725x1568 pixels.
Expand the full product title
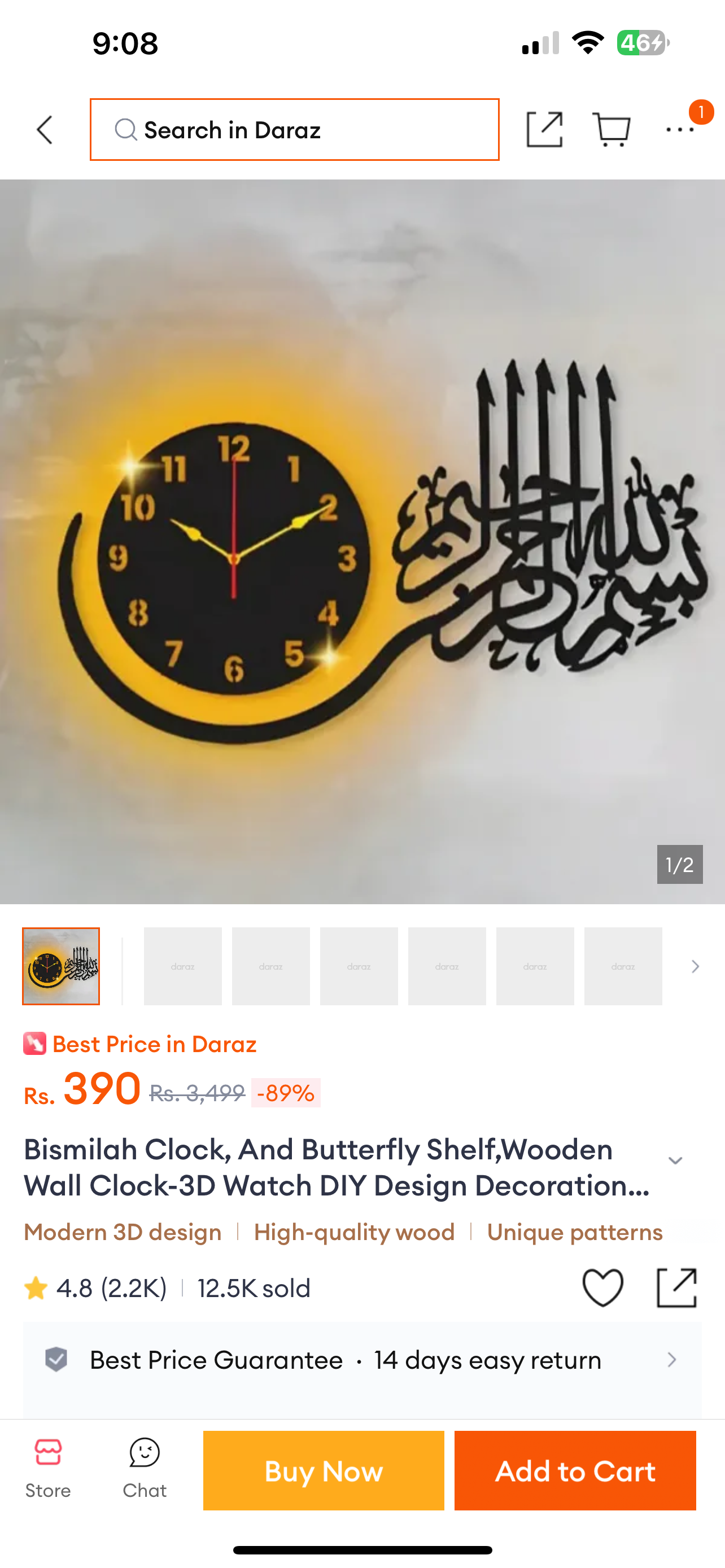tap(675, 1161)
